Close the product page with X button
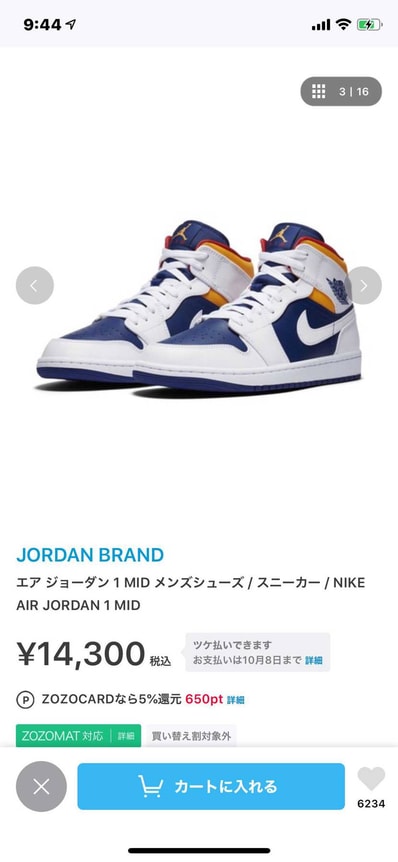 coord(41,786)
